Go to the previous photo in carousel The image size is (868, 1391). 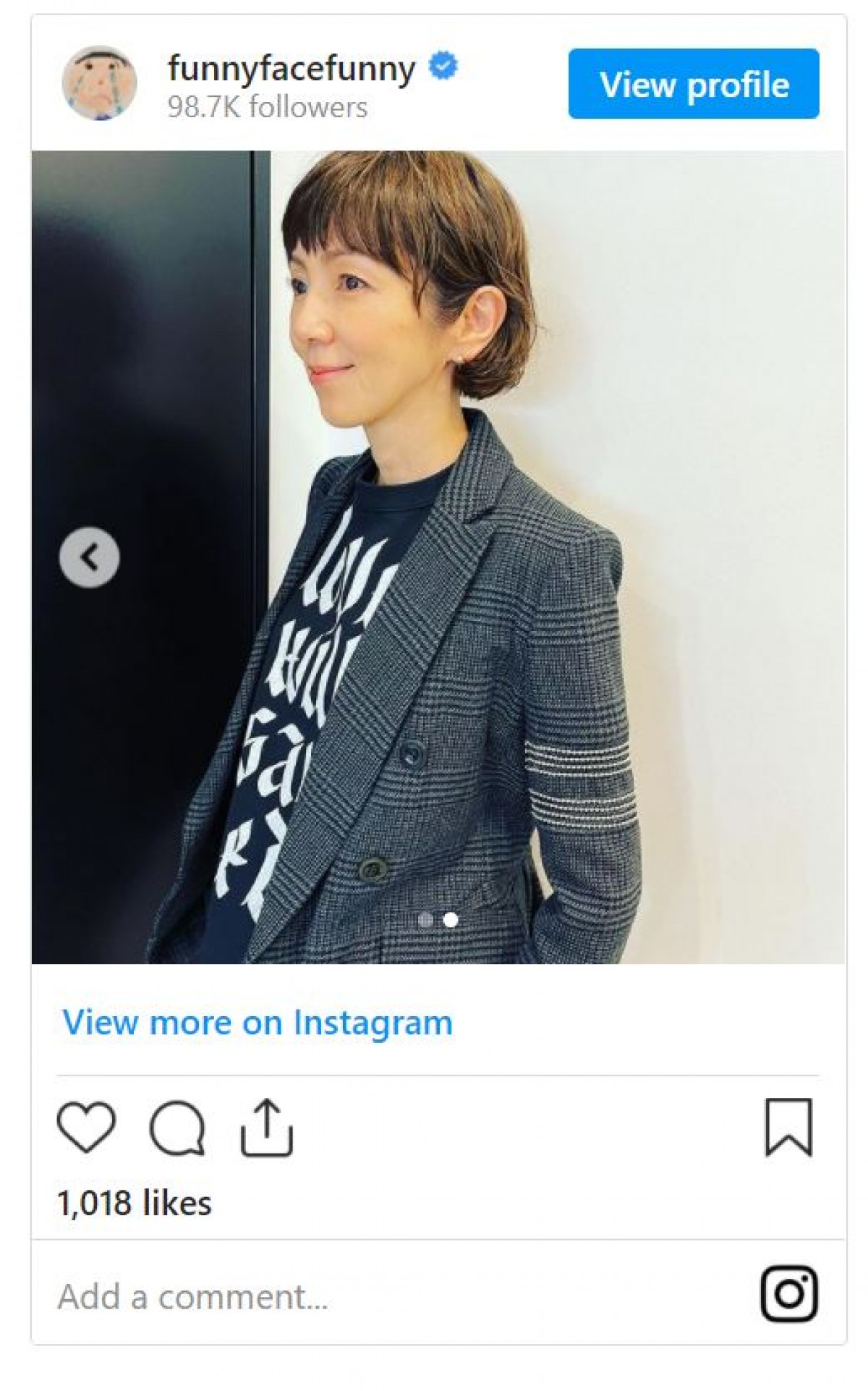click(x=90, y=557)
